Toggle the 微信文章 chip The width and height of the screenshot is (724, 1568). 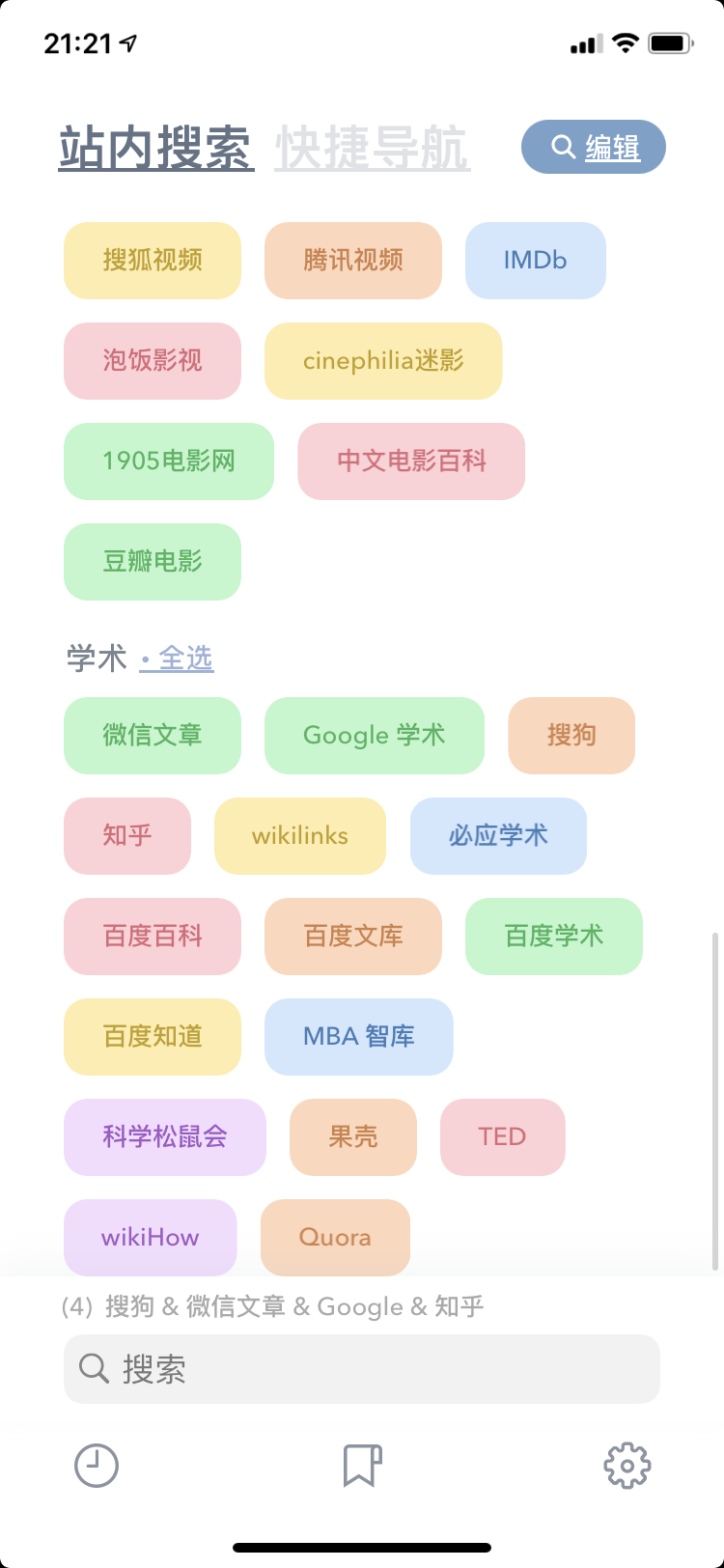click(153, 736)
